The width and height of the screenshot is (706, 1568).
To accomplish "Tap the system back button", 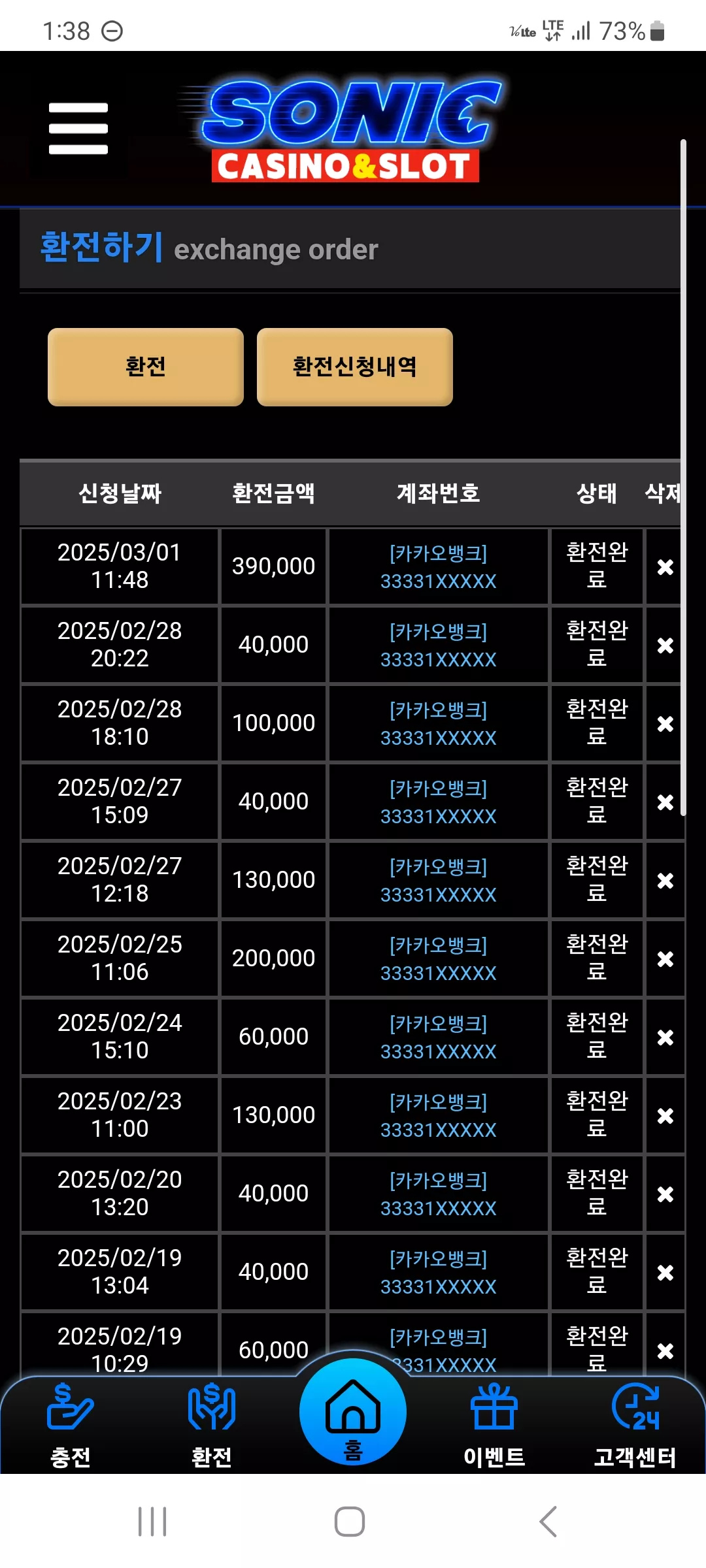I will click(548, 1522).
